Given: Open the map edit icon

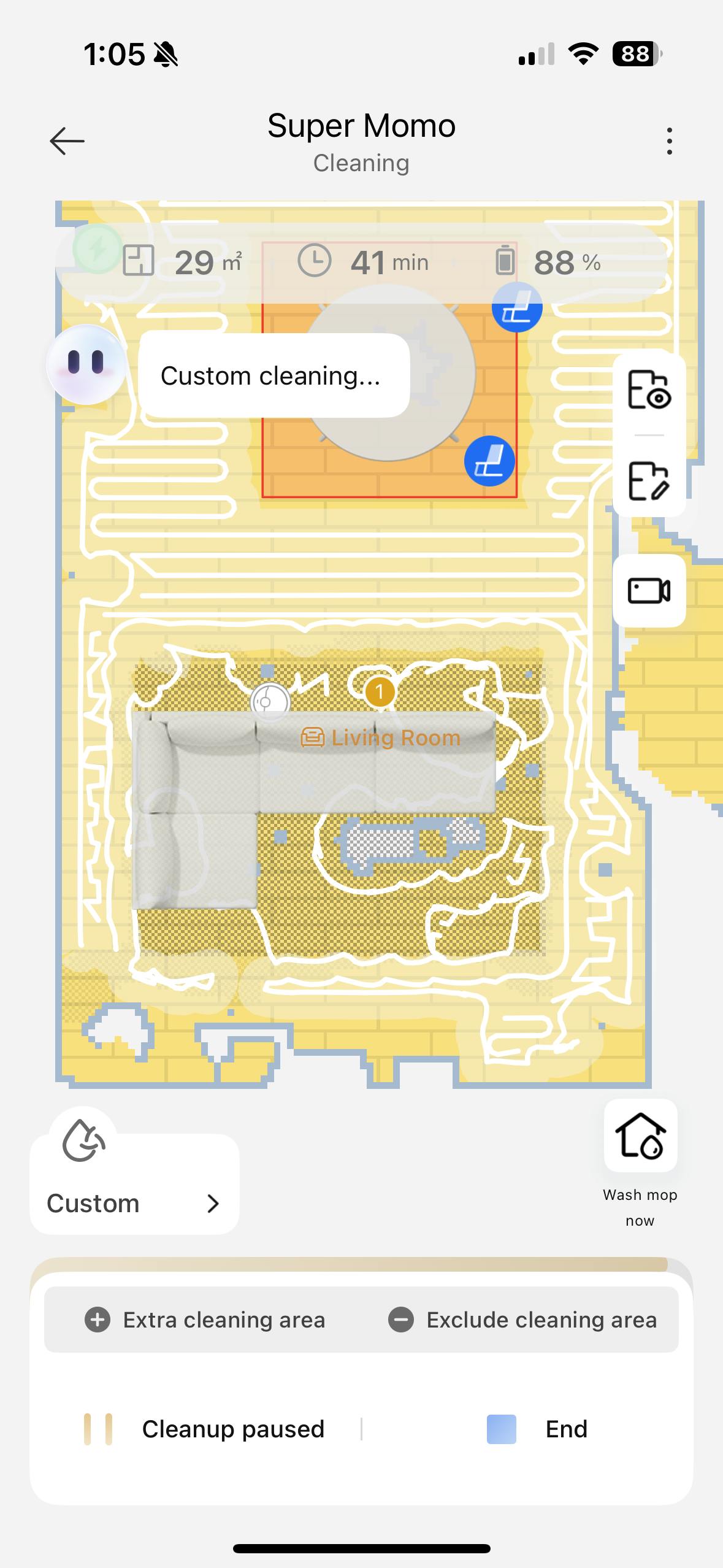Looking at the screenshot, I should tap(649, 480).
